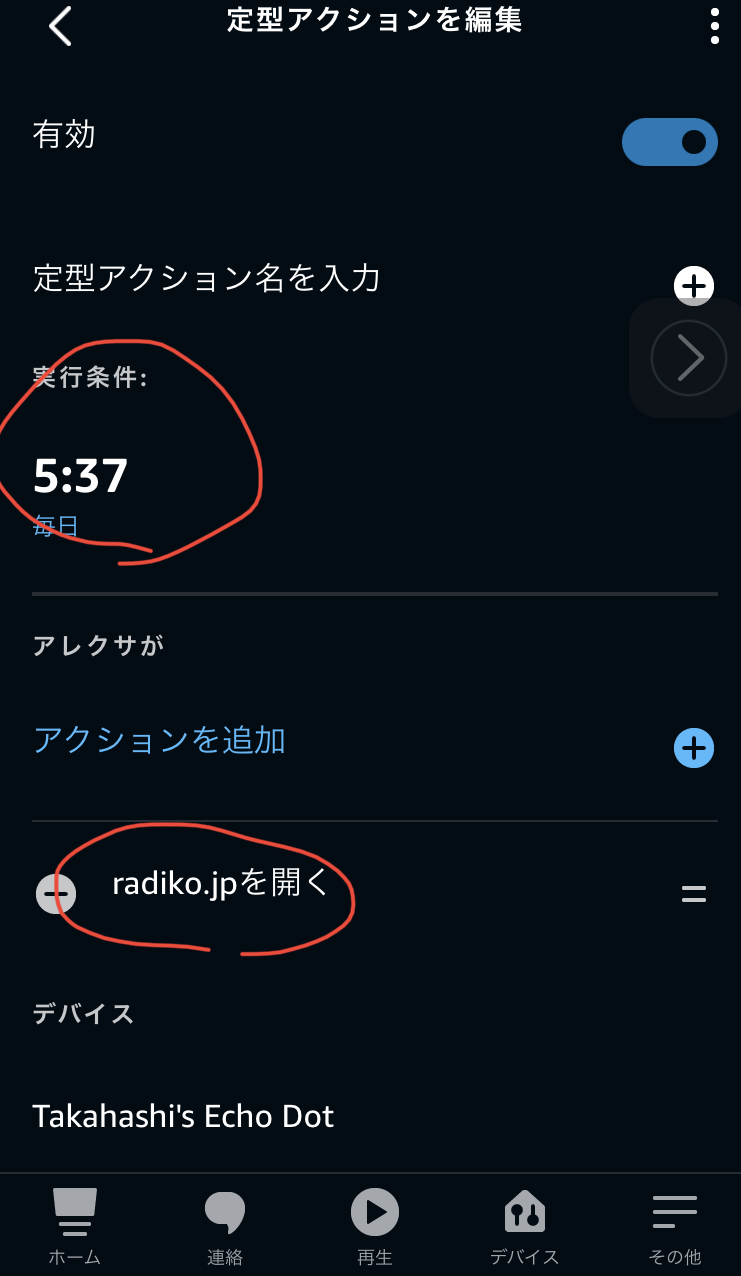
Task: Select the Takahashi's Echo Dot device
Action: [x=183, y=1116]
